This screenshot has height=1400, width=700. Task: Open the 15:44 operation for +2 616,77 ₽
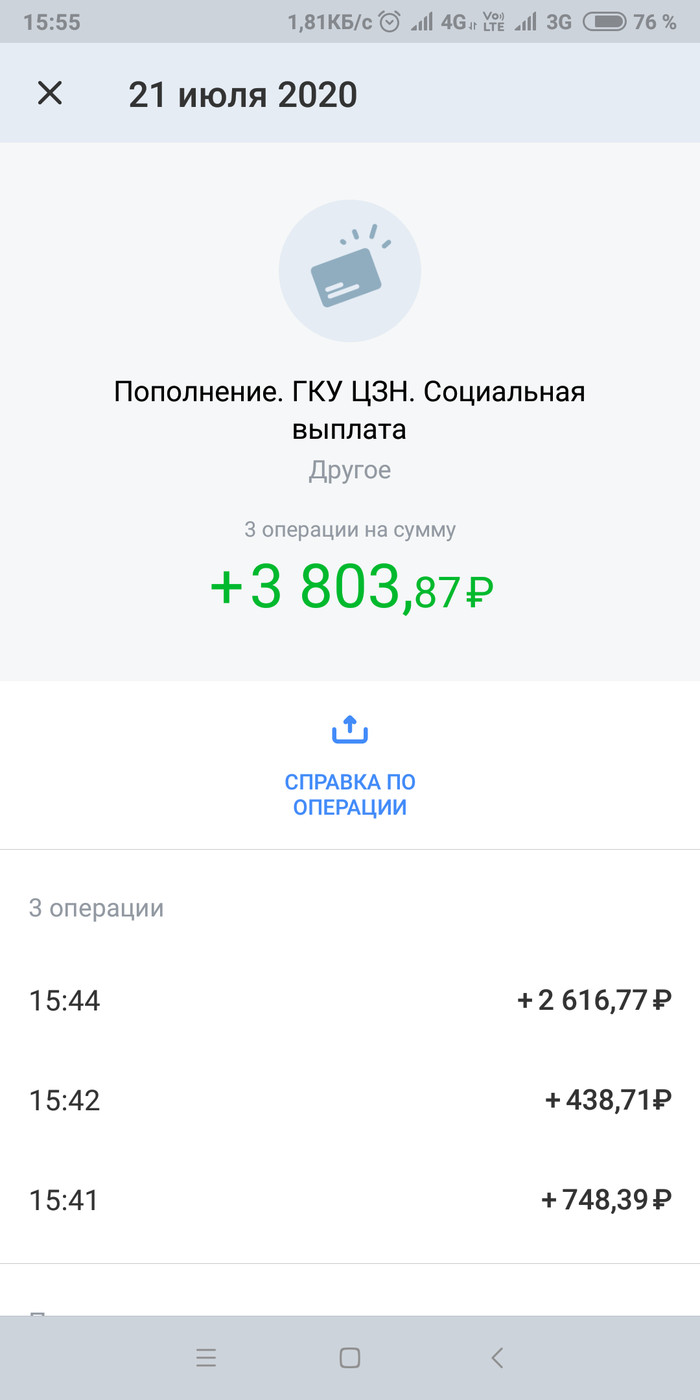coord(350,1000)
